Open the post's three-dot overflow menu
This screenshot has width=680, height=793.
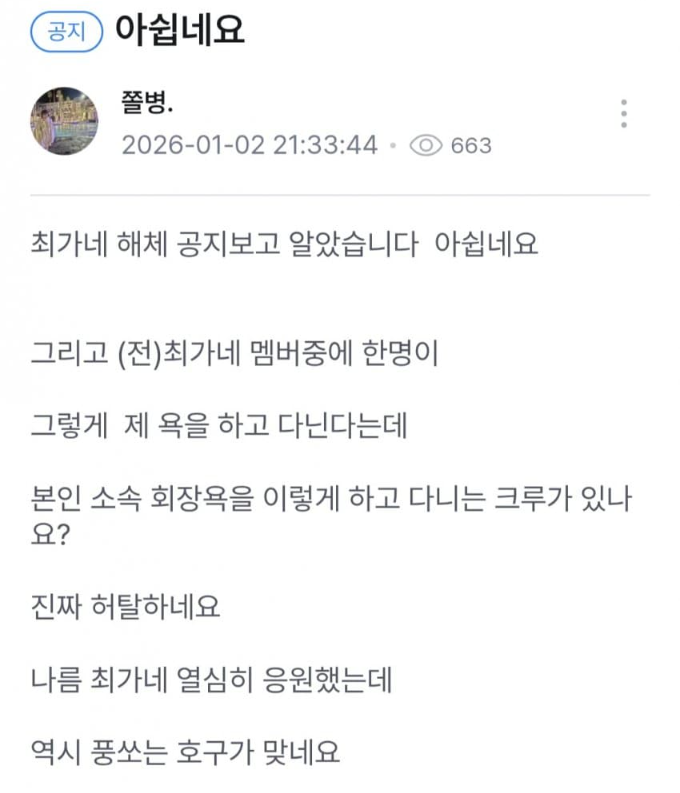[x=624, y=113]
